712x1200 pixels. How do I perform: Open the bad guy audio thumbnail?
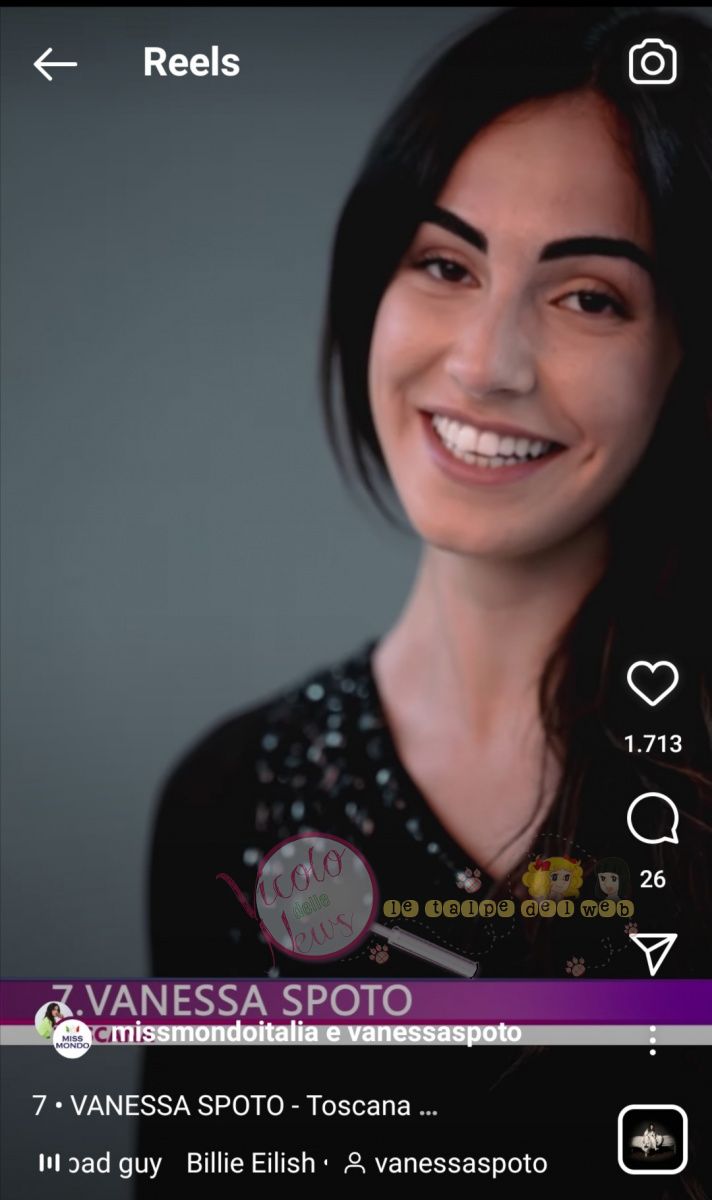pos(652,1139)
